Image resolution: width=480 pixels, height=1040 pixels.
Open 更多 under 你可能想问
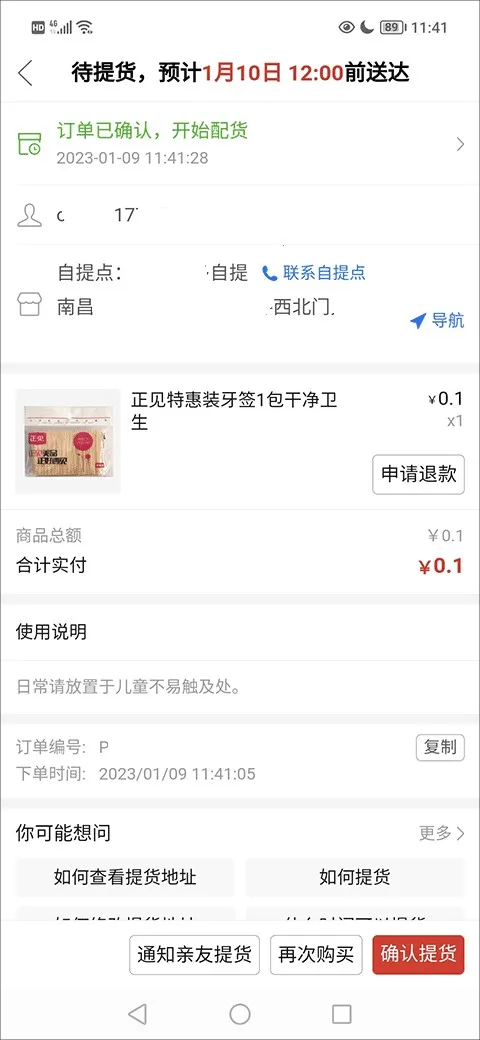tap(442, 833)
